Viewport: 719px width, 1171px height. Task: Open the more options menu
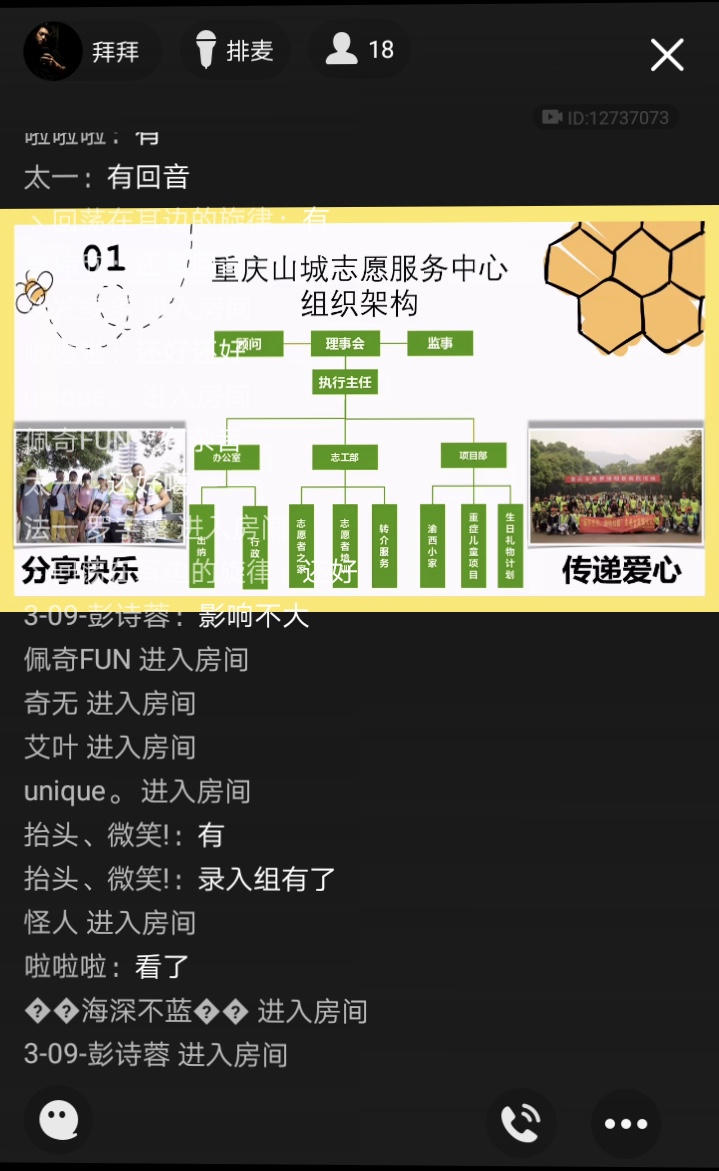626,1124
